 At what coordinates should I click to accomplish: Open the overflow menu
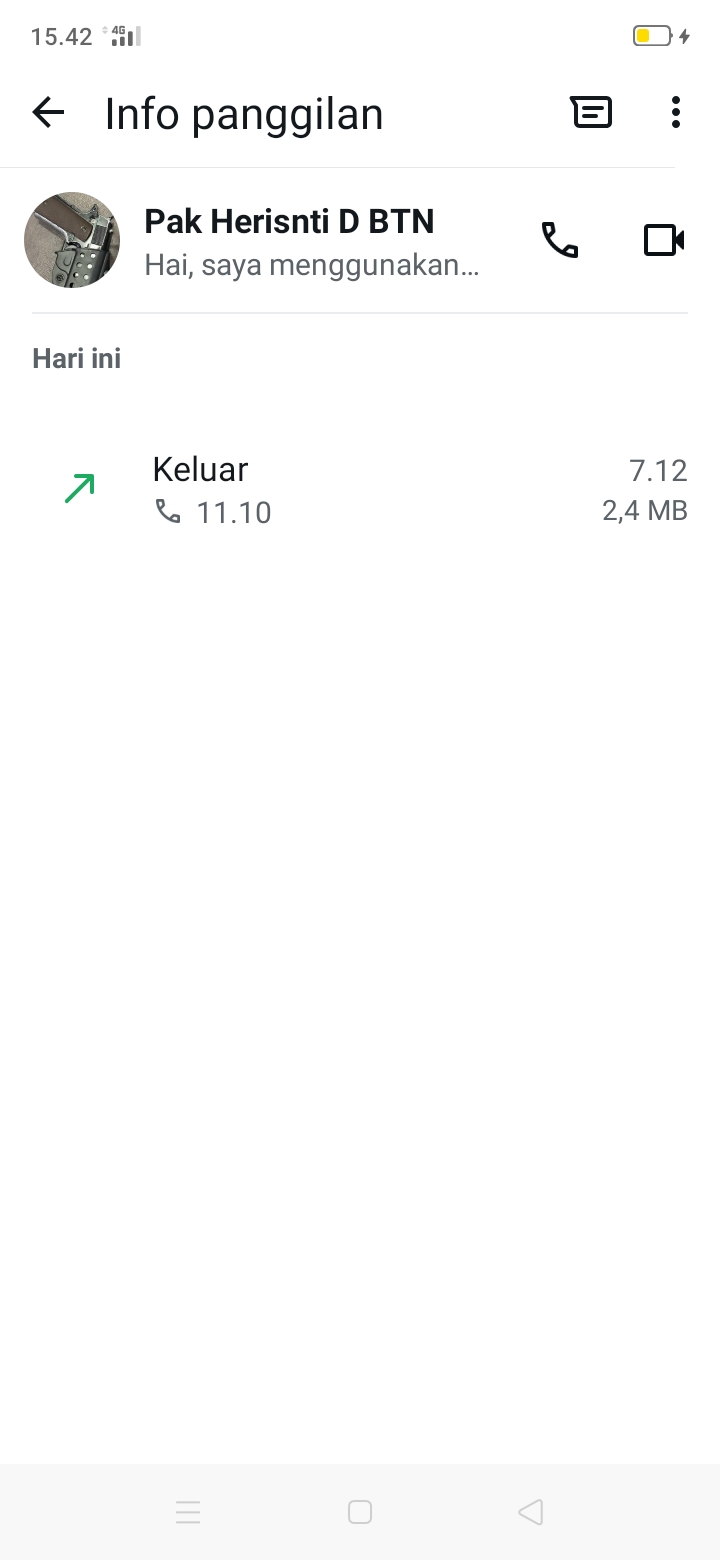[676, 113]
